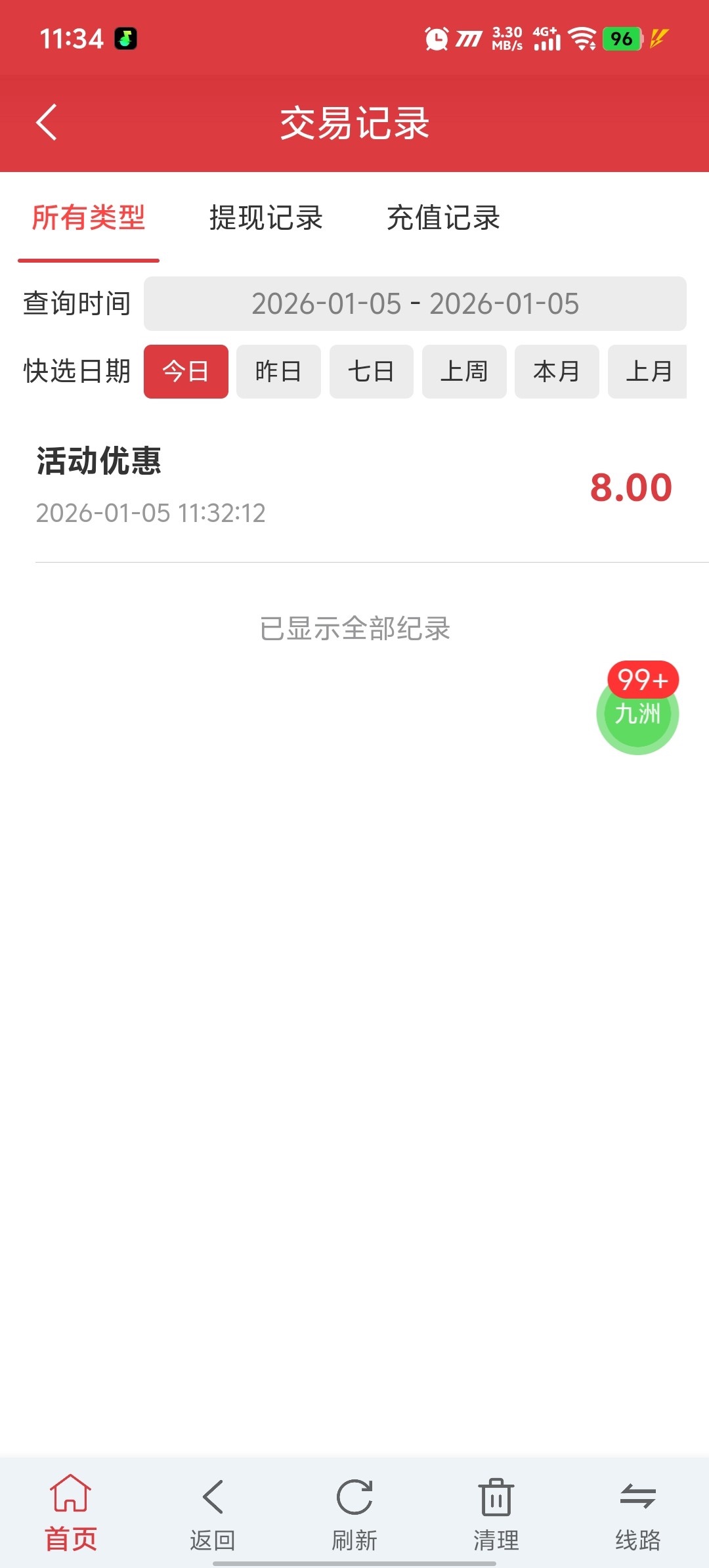Switch to the 提现记录 tab
The height and width of the screenshot is (1568, 709).
(266, 218)
